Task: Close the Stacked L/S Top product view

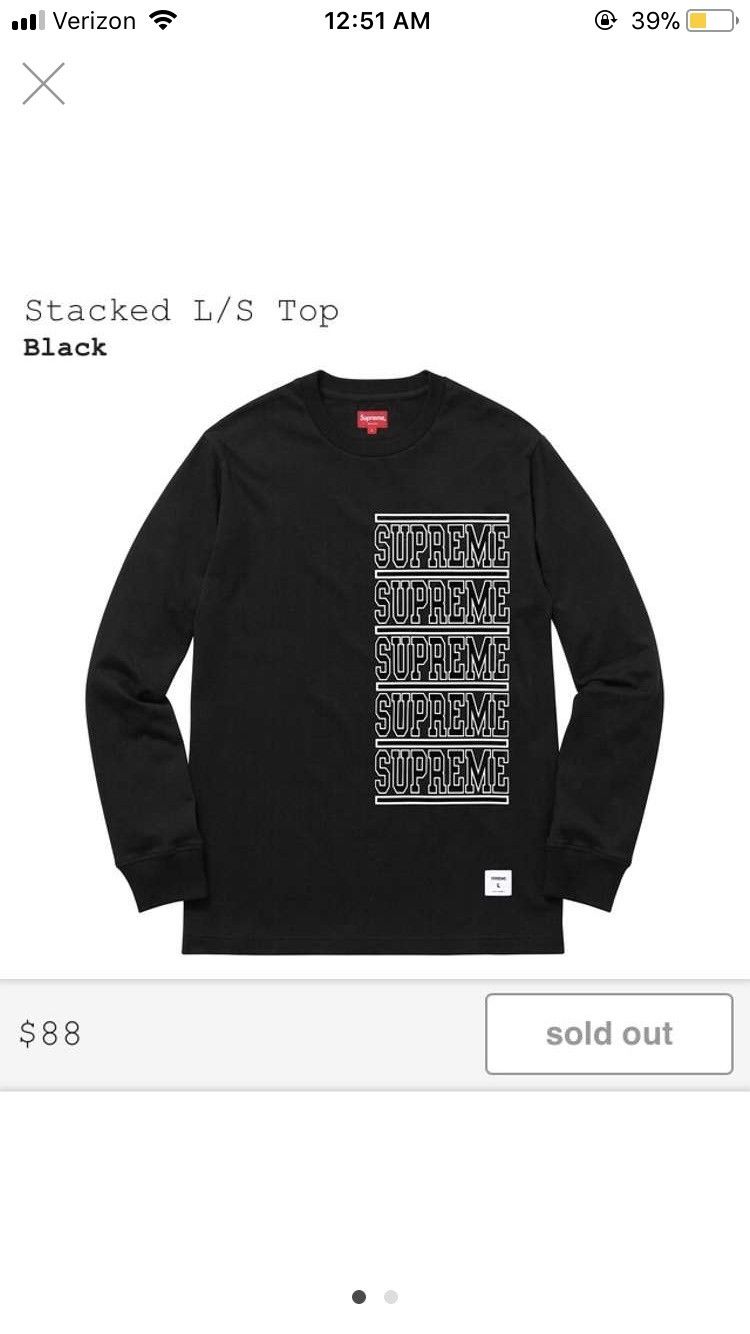Action: point(44,84)
